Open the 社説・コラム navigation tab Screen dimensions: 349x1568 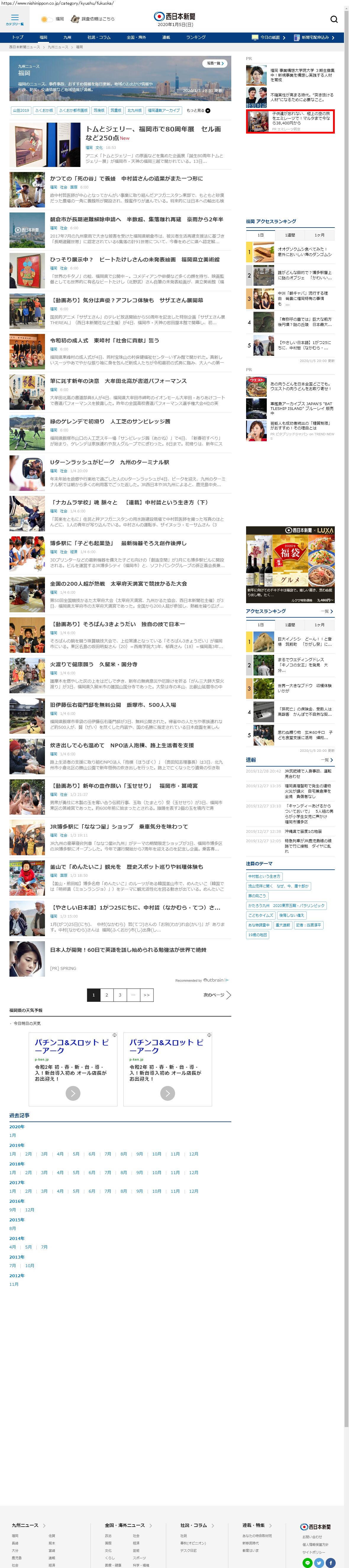click(x=99, y=38)
